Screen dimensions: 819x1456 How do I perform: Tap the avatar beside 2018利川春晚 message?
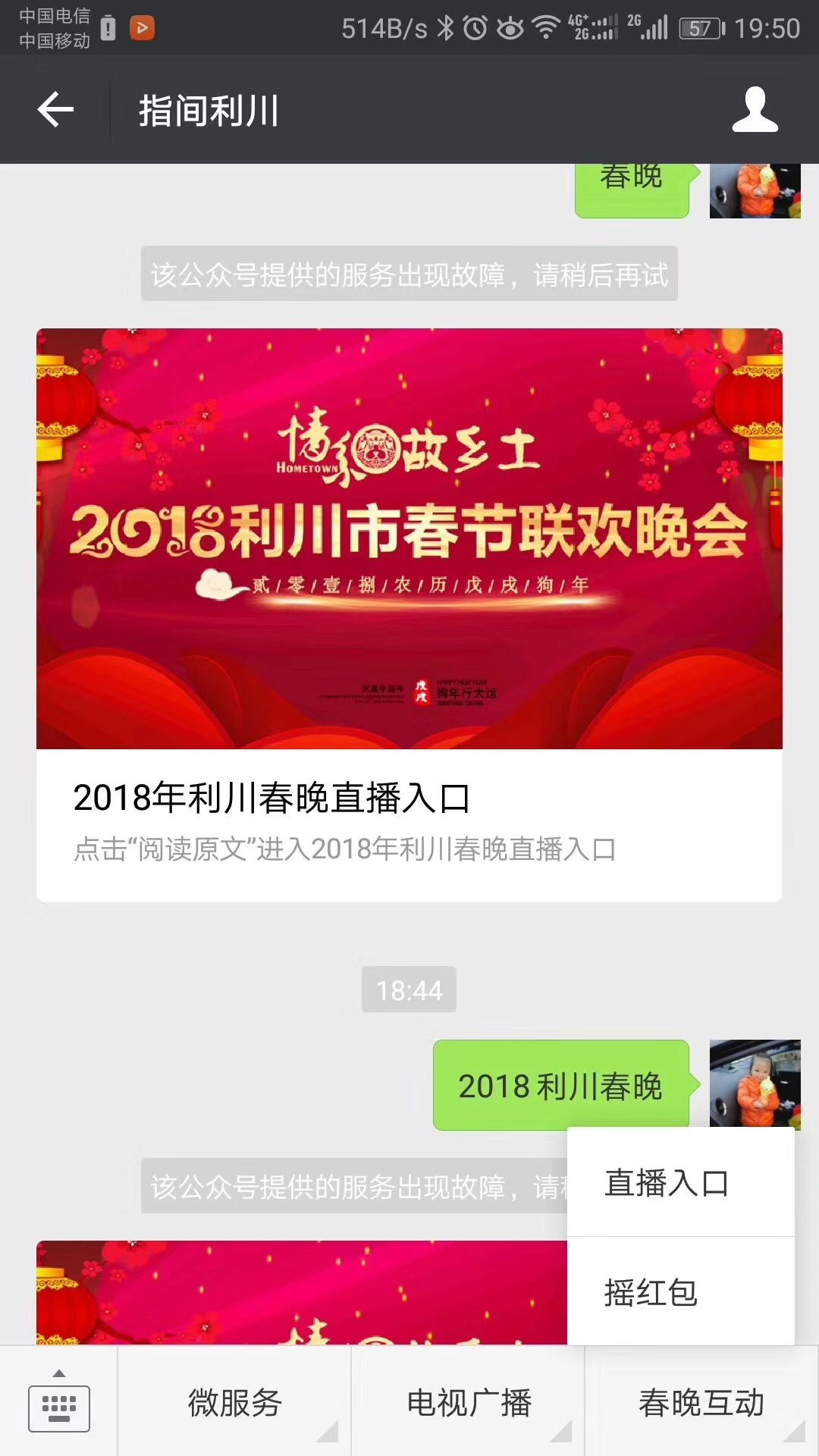[755, 1083]
